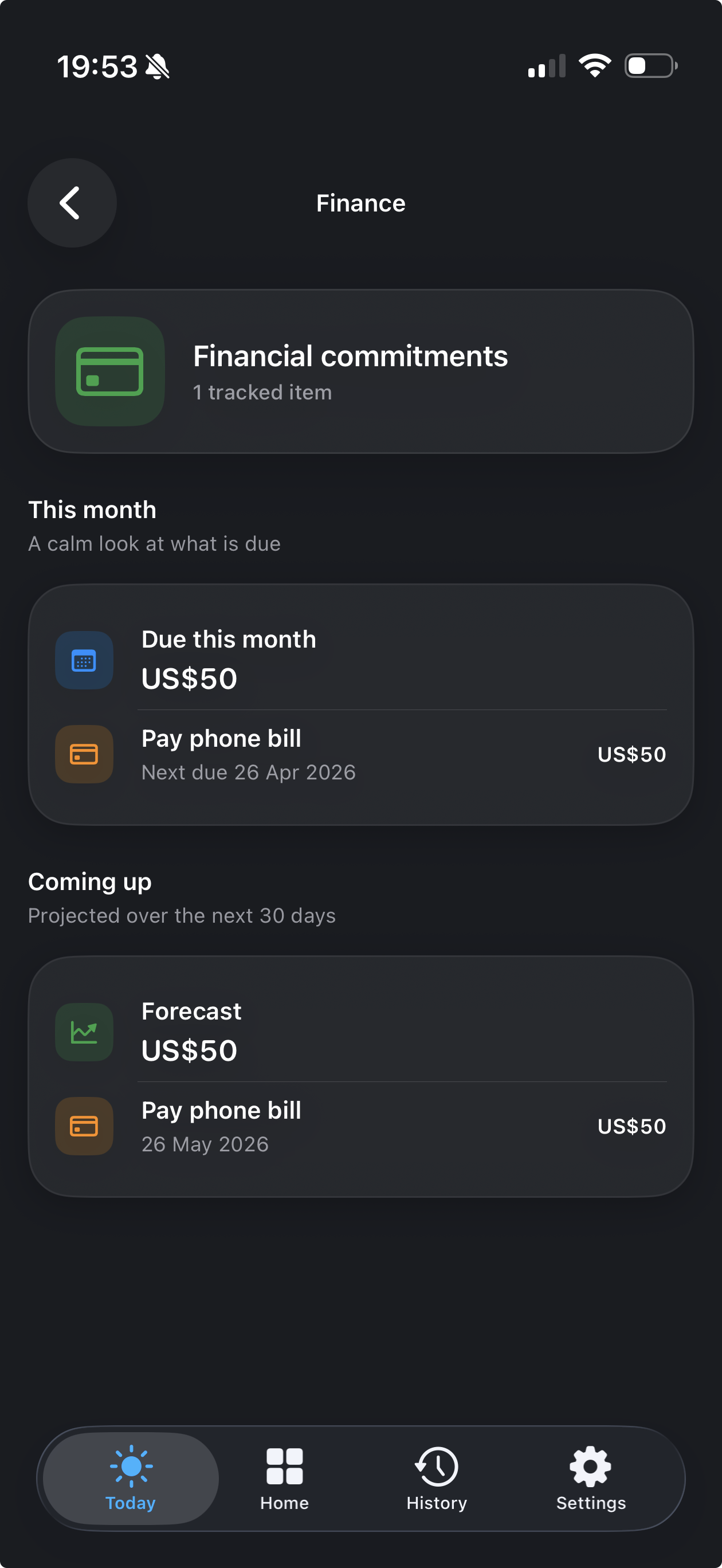This screenshot has width=722, height=1568.
Task: Open Pay phone bill due 26 Apr 2026
Action: tap(360, 755)
